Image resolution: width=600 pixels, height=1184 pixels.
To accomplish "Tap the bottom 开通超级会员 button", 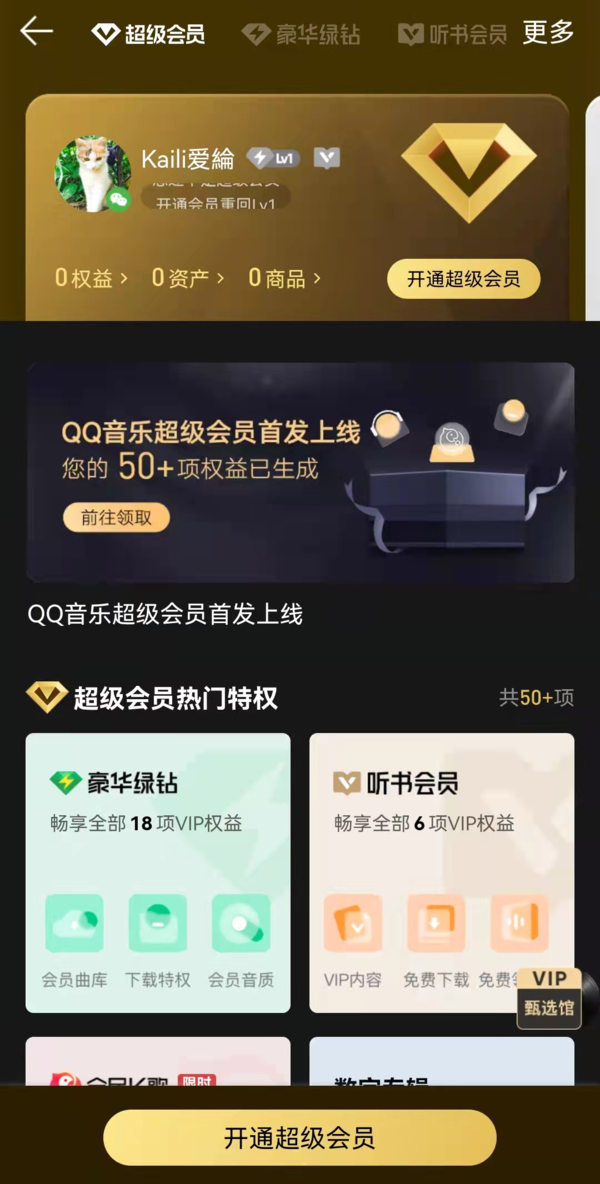I will click(x=300, y=1137).
